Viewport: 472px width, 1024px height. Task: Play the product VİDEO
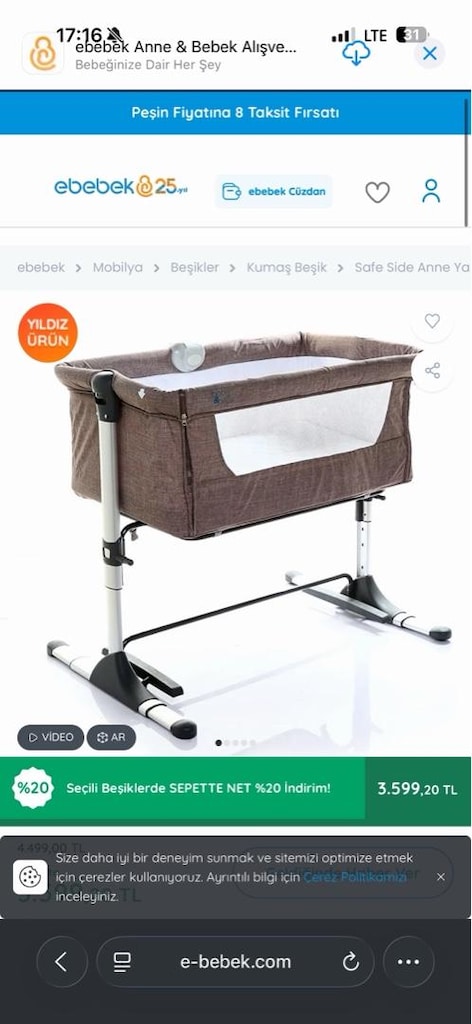(50, 737)
